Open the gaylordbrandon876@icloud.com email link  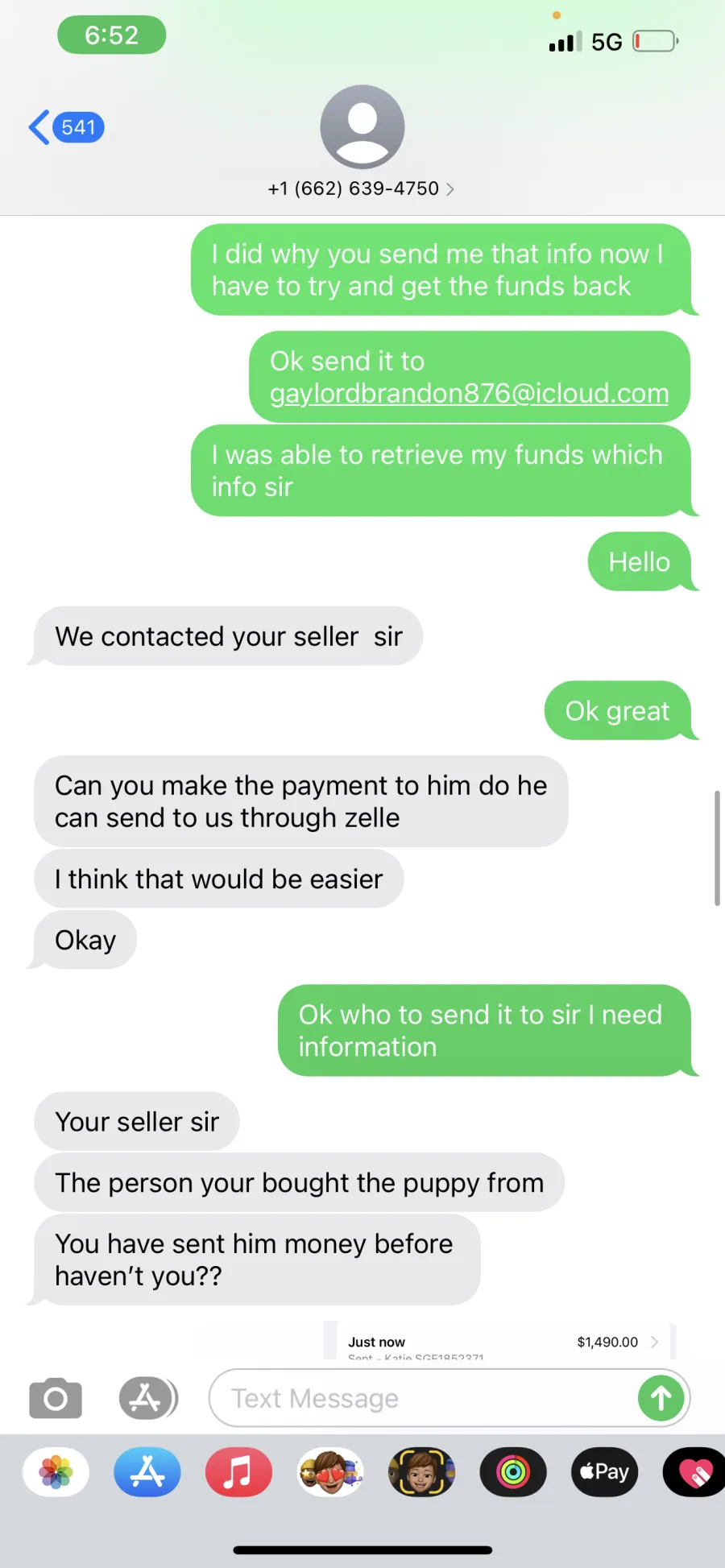[469, 393]
